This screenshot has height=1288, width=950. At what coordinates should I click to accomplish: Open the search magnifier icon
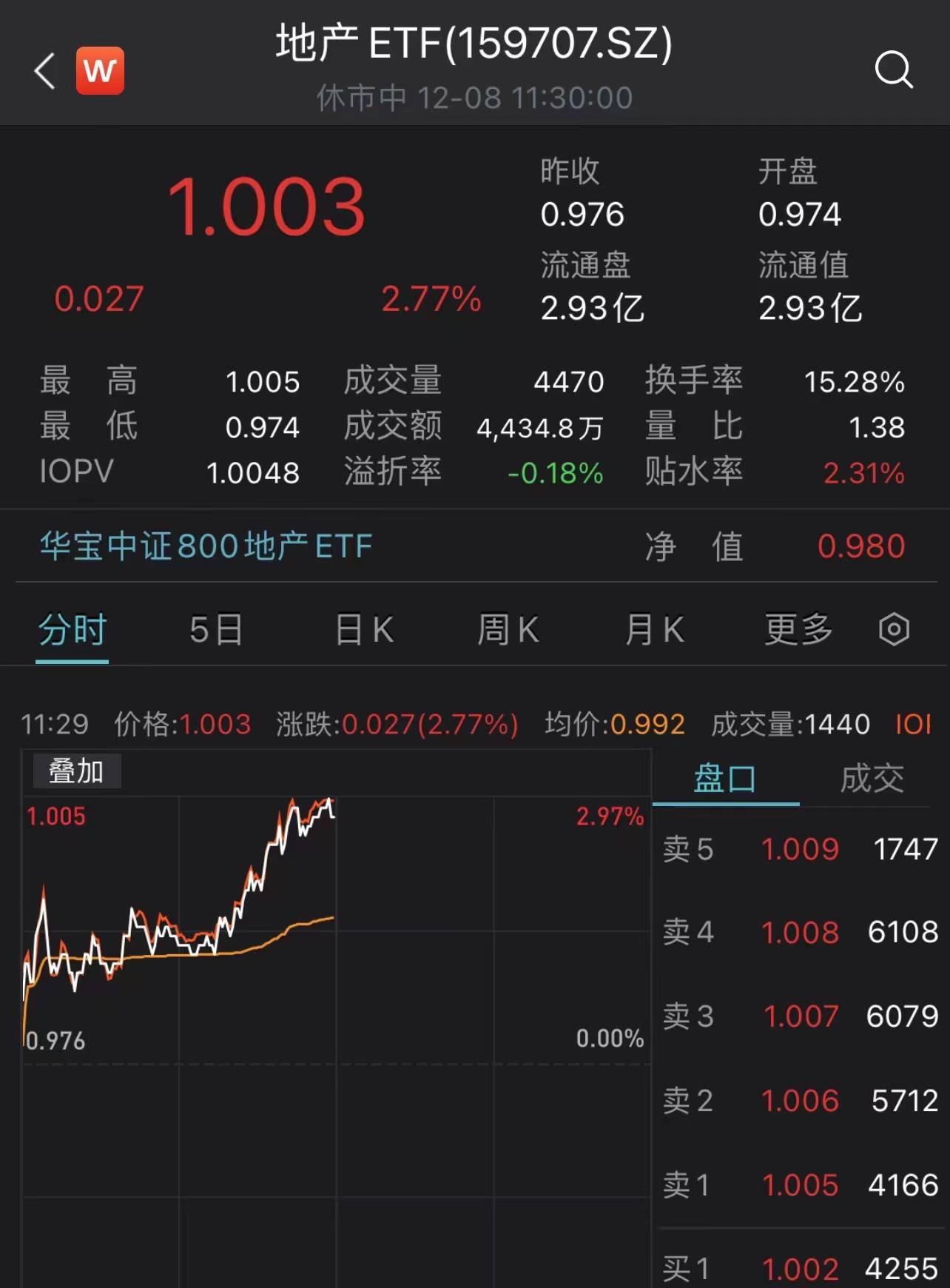(x=895, y=70)
